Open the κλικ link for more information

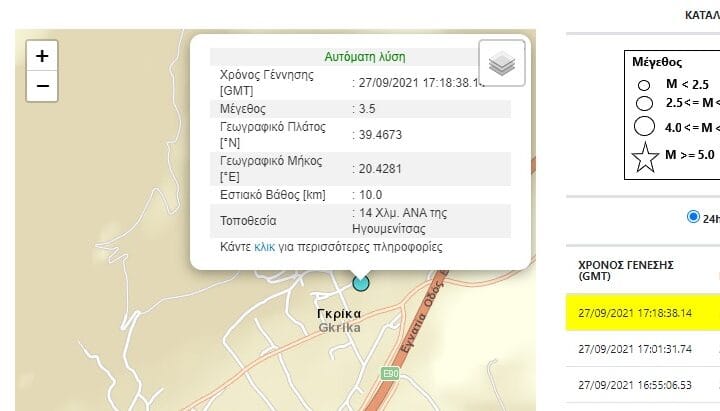pos(265,246)
